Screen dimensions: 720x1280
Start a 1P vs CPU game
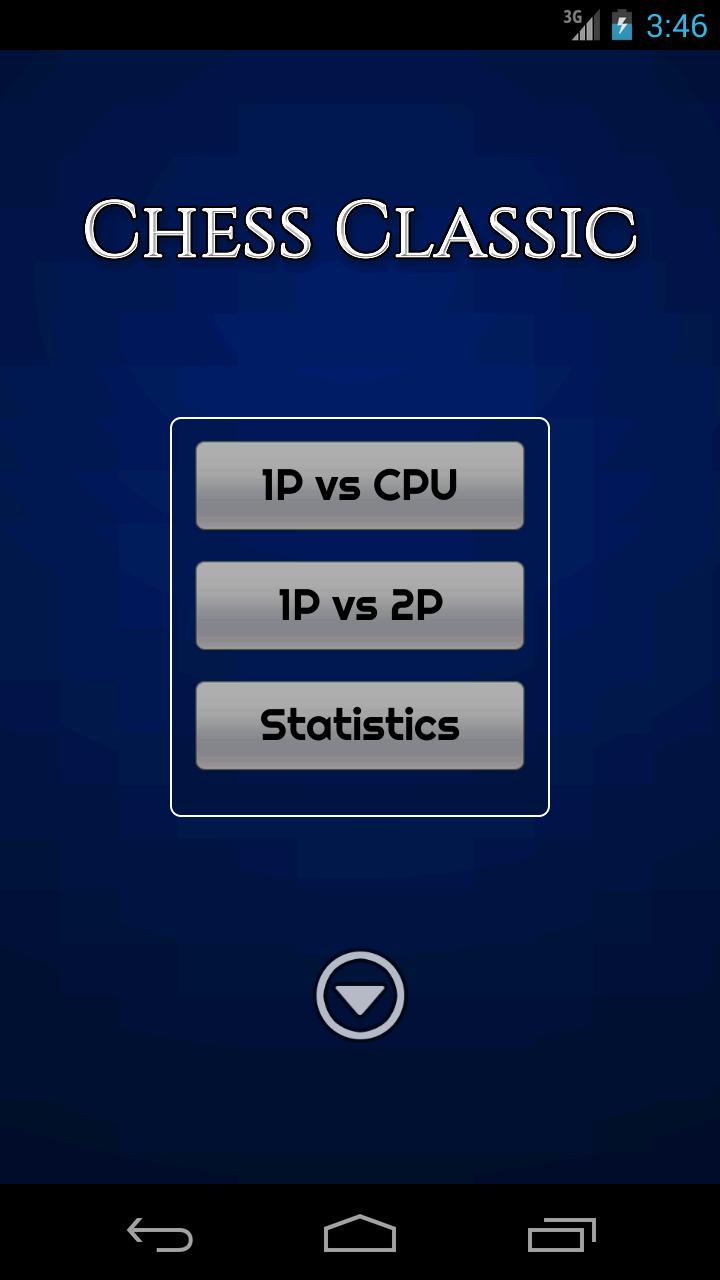point(359,485)
